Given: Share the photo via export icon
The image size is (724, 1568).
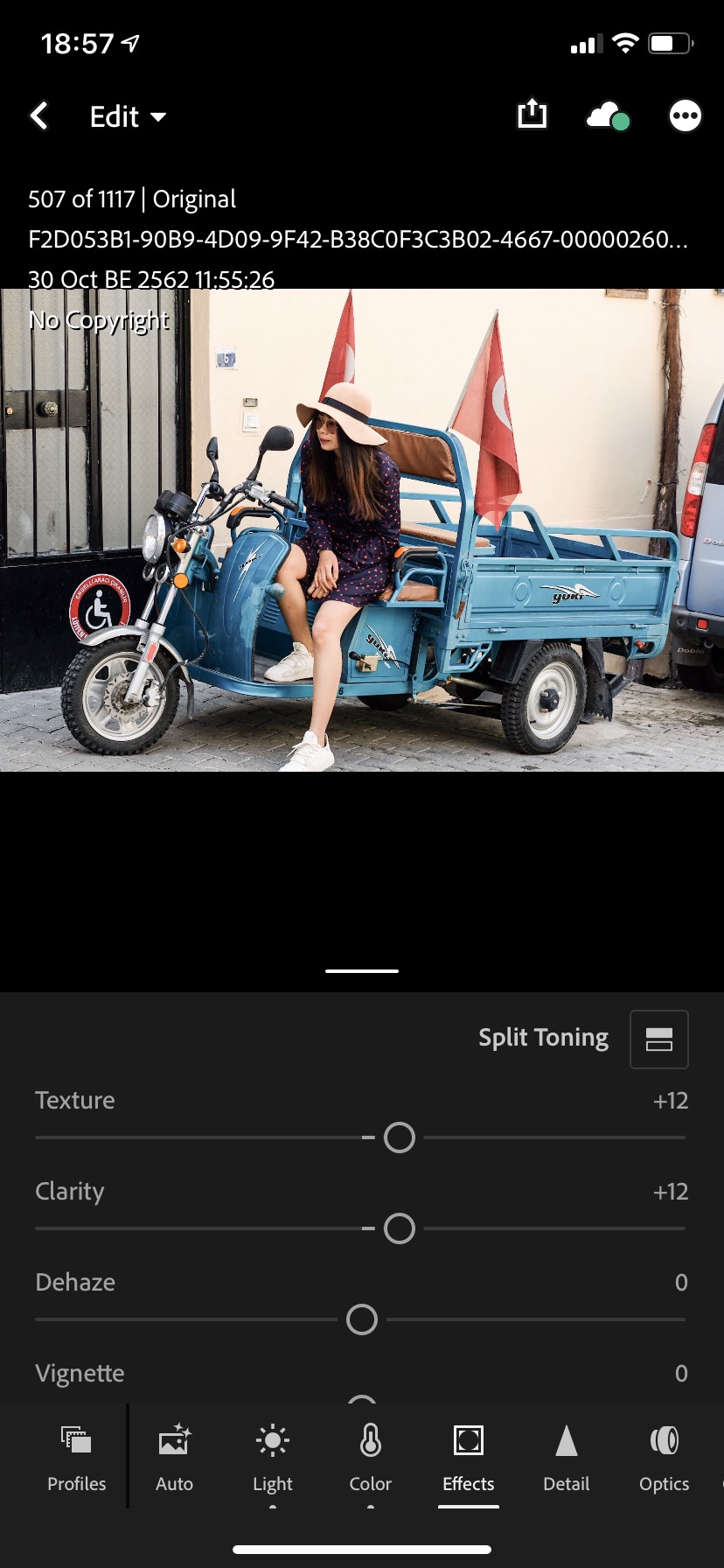Looking at the screenshot, I should 532,115.
